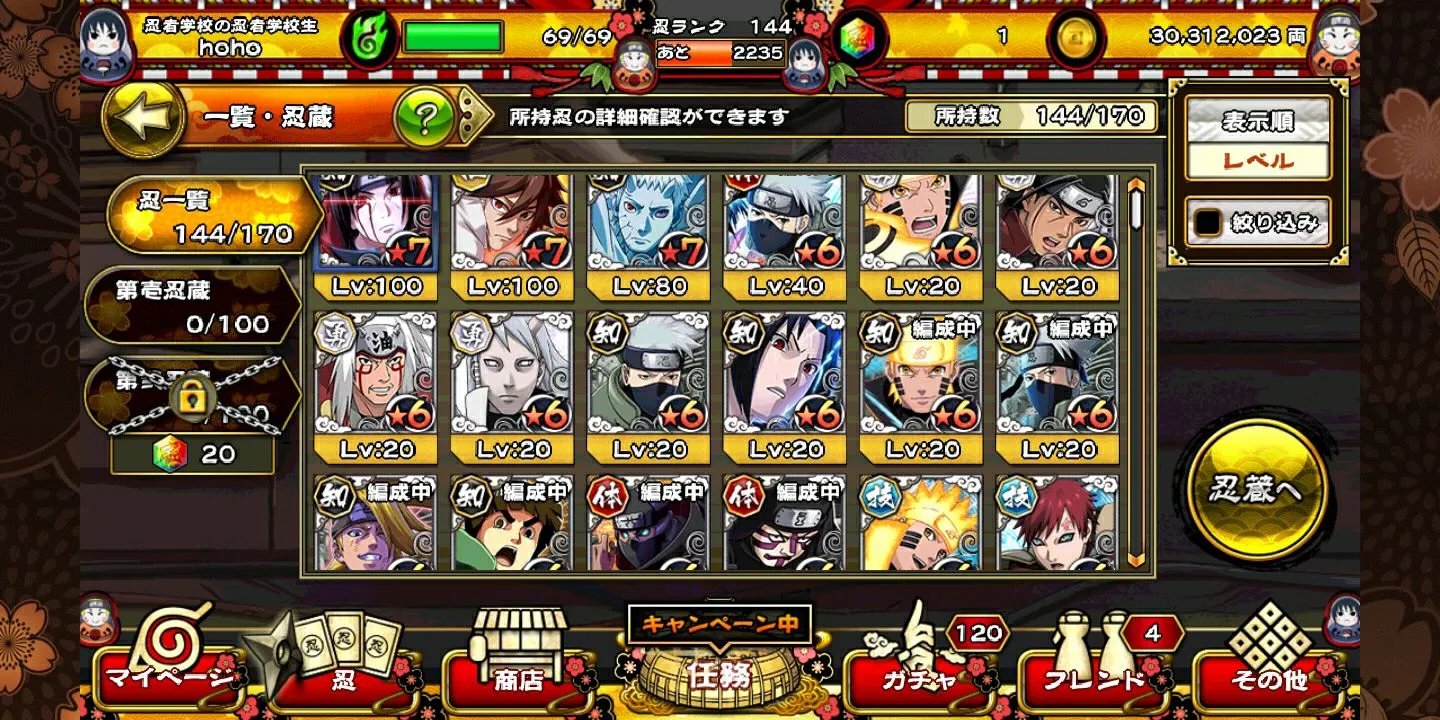Tap the red-haired Gaara card

pyautogui.click(x=1057, y=524)
